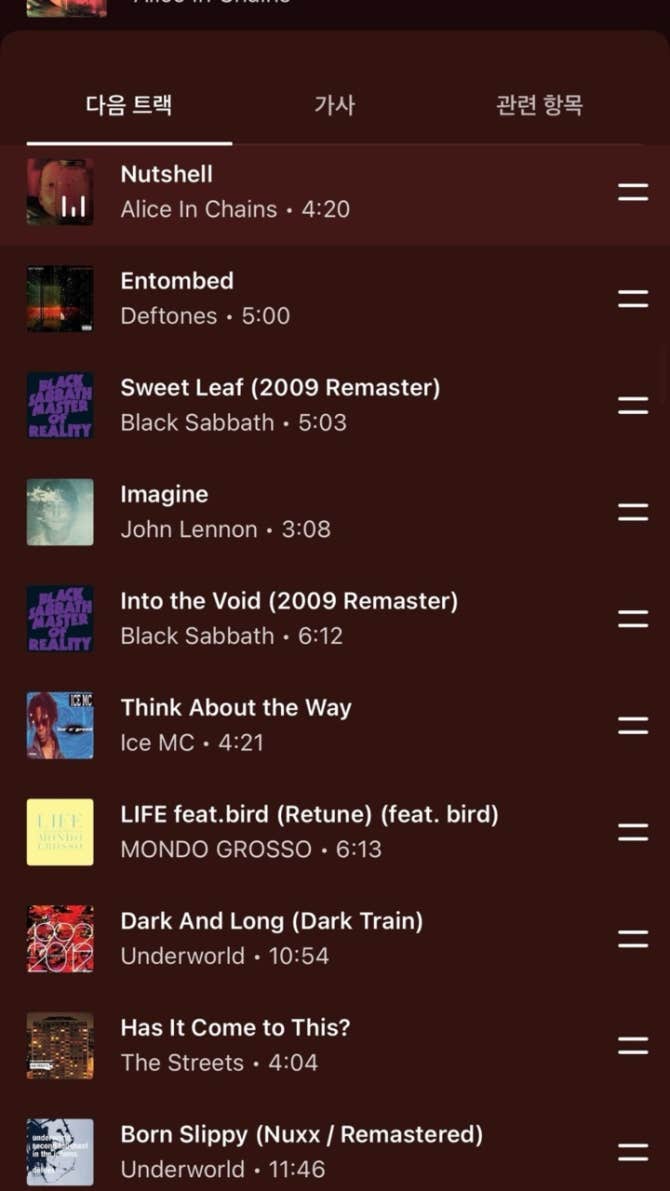Open the 관련 항목 related tab
670x1191 pixels.
pos(539,105)
